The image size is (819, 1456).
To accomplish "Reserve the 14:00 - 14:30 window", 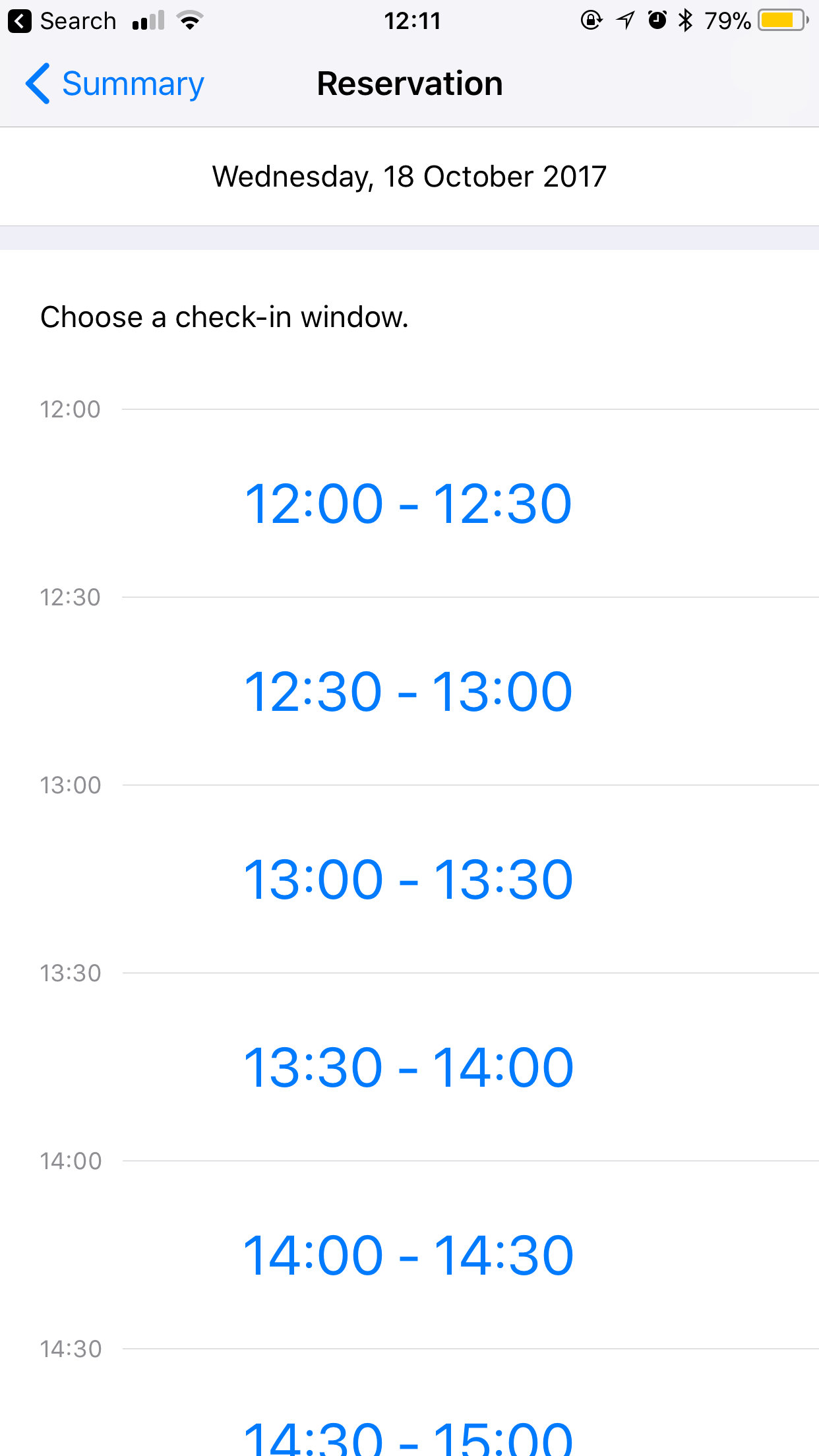I will click(x=408, y=1256).
